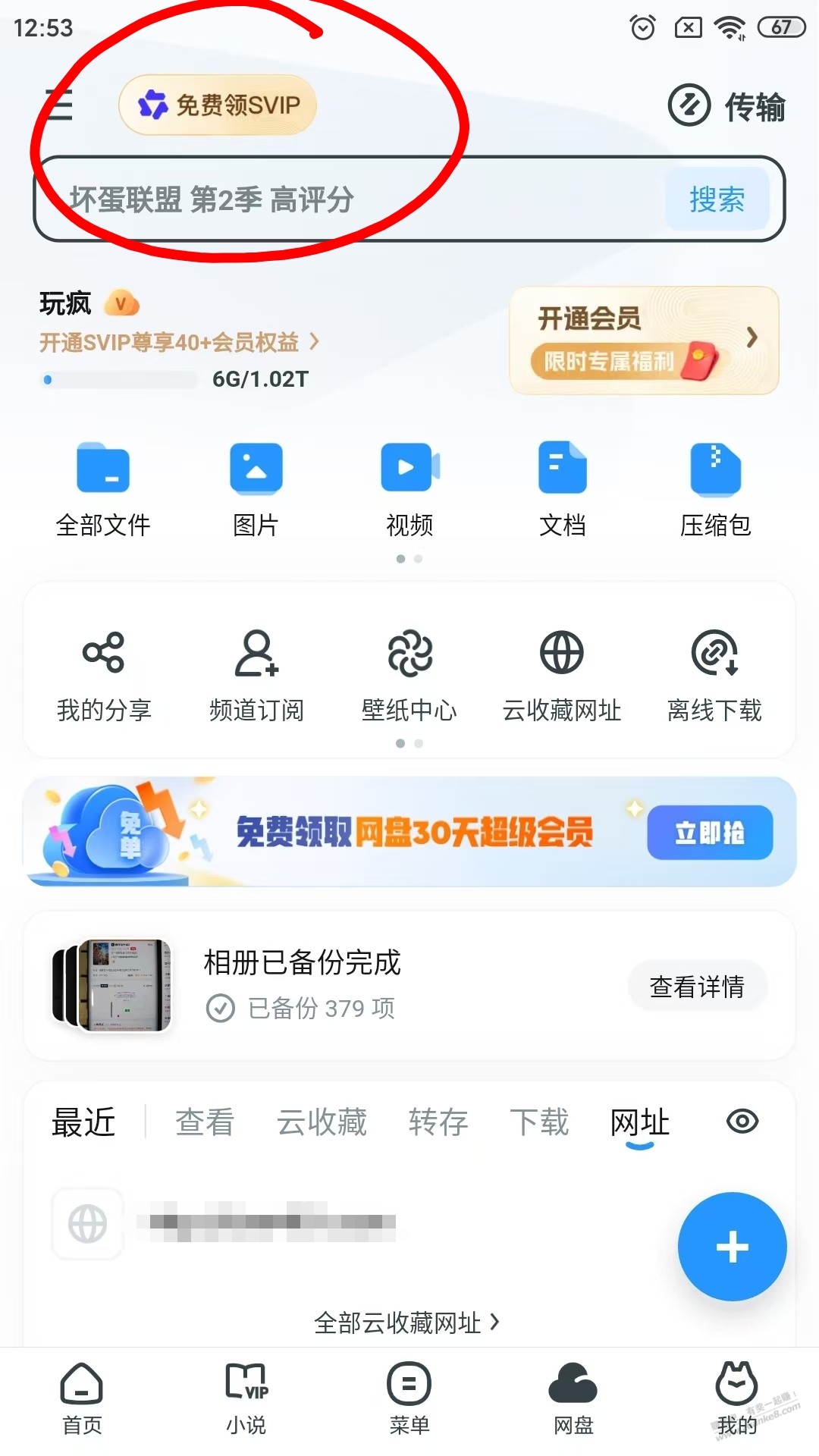The height and width of the screenshot is (1456, 819).
Task: Claim the offer with 立即抢
Action: [x=710, y=833]
